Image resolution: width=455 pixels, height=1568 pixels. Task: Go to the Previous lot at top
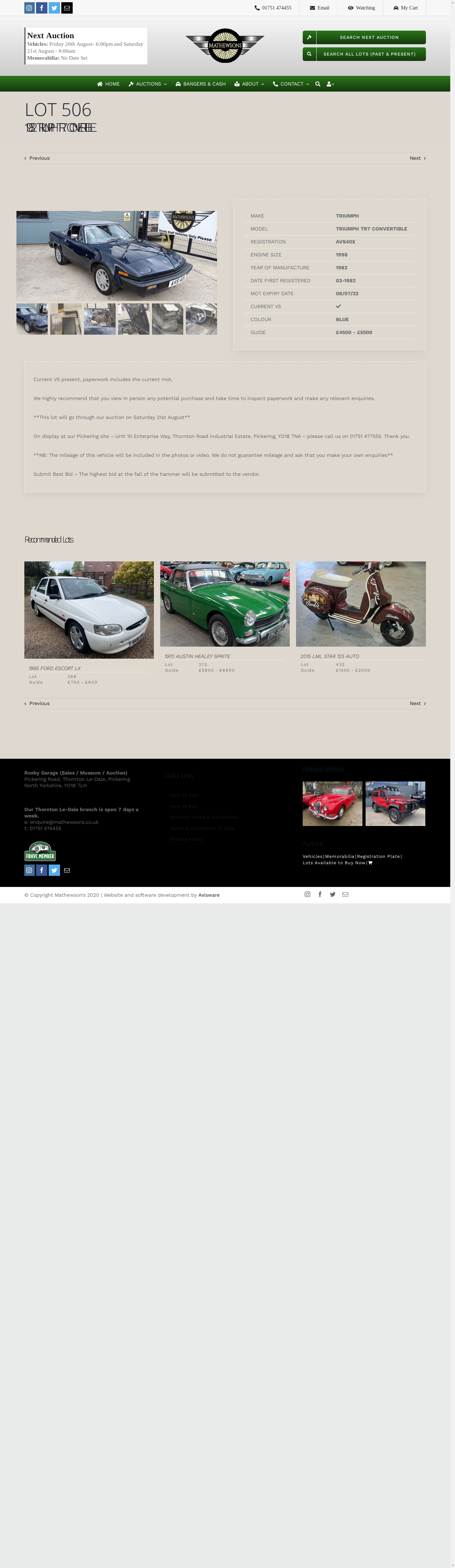pos(37,158)
